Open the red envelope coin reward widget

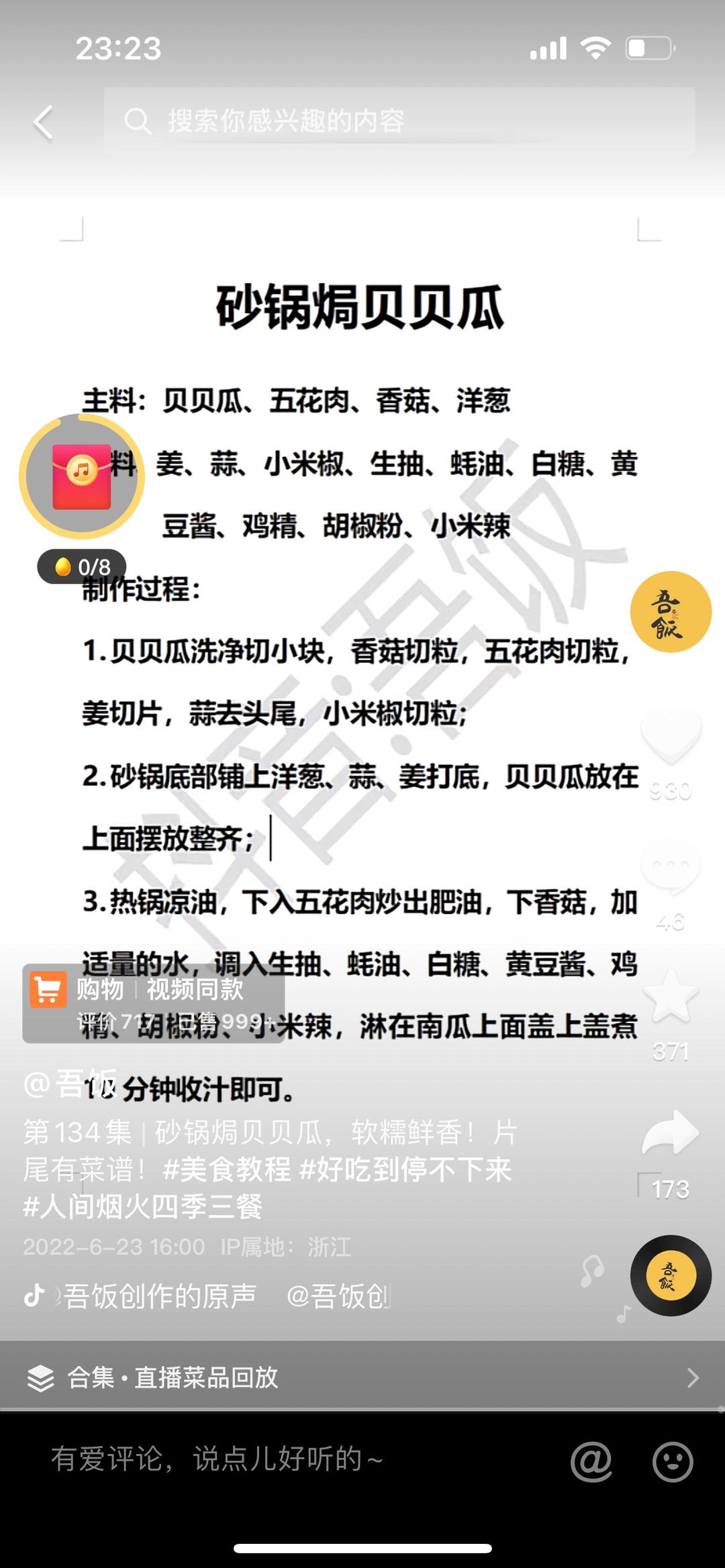point(82,477)
